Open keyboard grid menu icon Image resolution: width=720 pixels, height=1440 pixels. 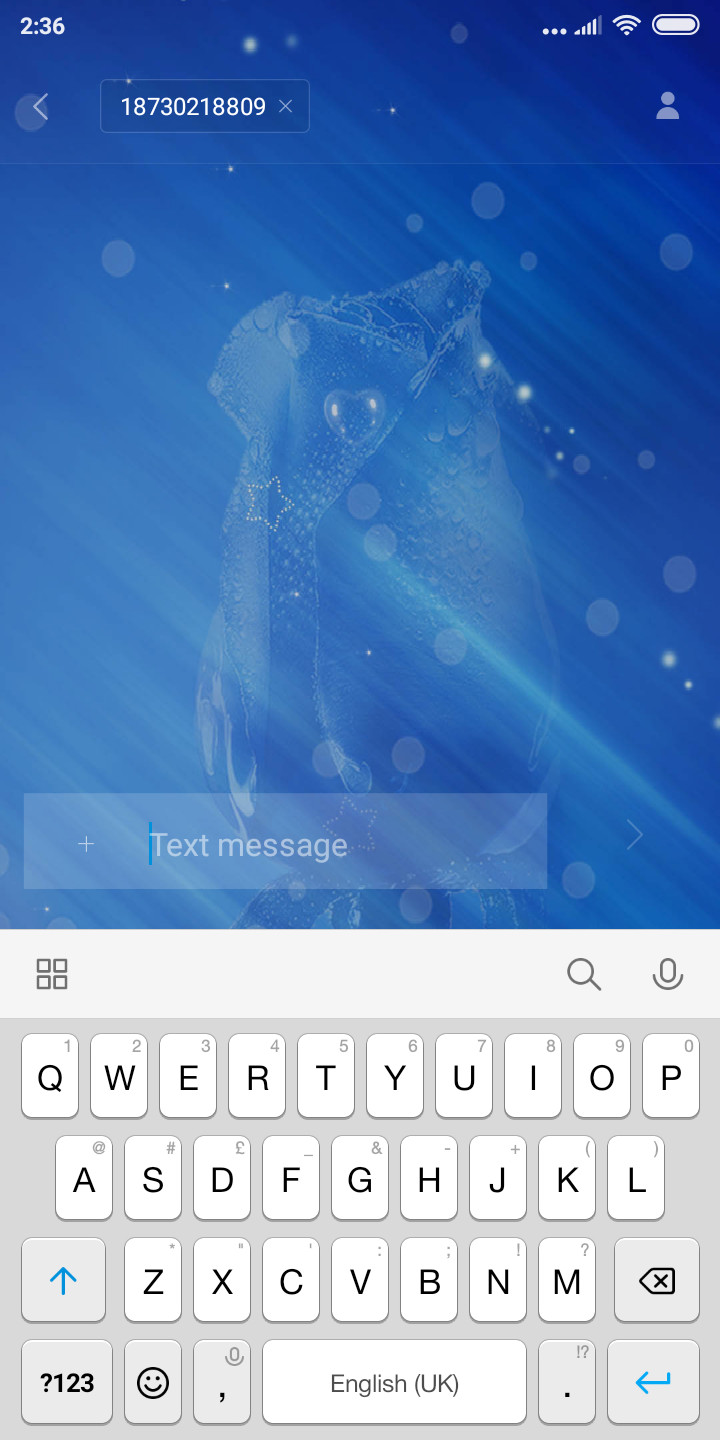click(52, 974)
